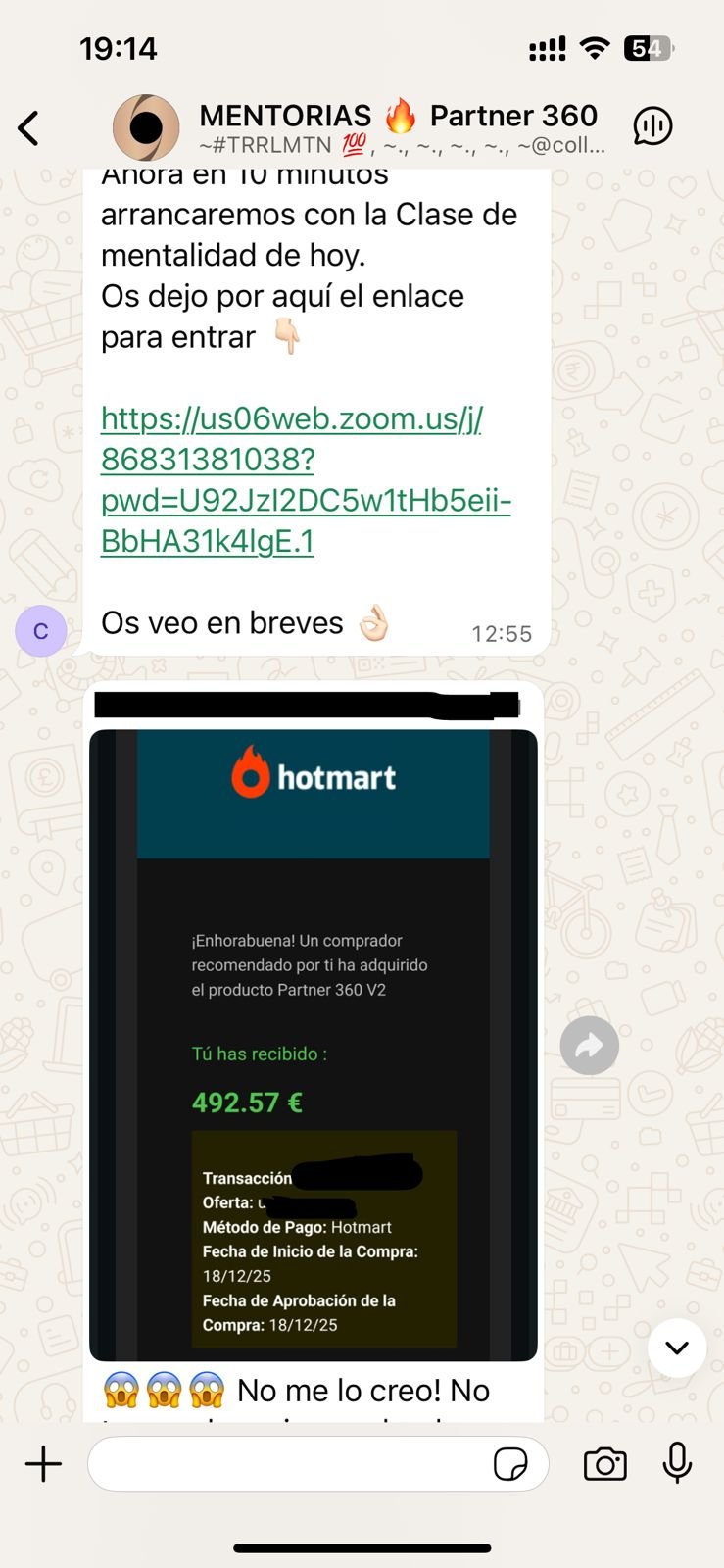724x1568 pixels.
Task: Tap the back arrow to leave the chat
Action: tap(27, 127)
